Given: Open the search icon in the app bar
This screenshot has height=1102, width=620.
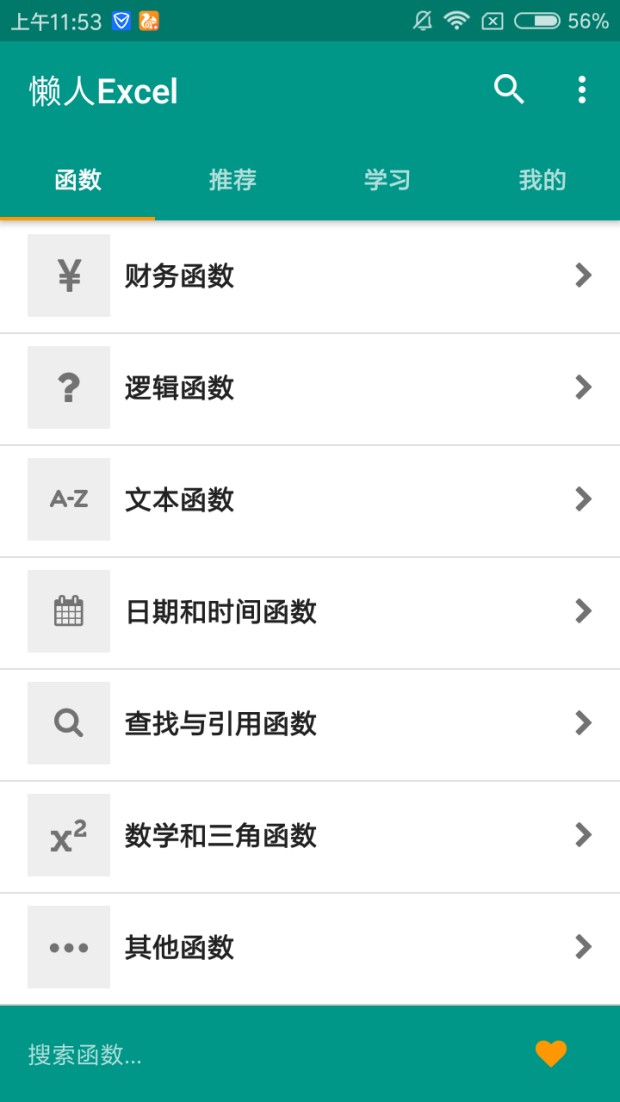Looking at the screenshot, I should point(509,90).
